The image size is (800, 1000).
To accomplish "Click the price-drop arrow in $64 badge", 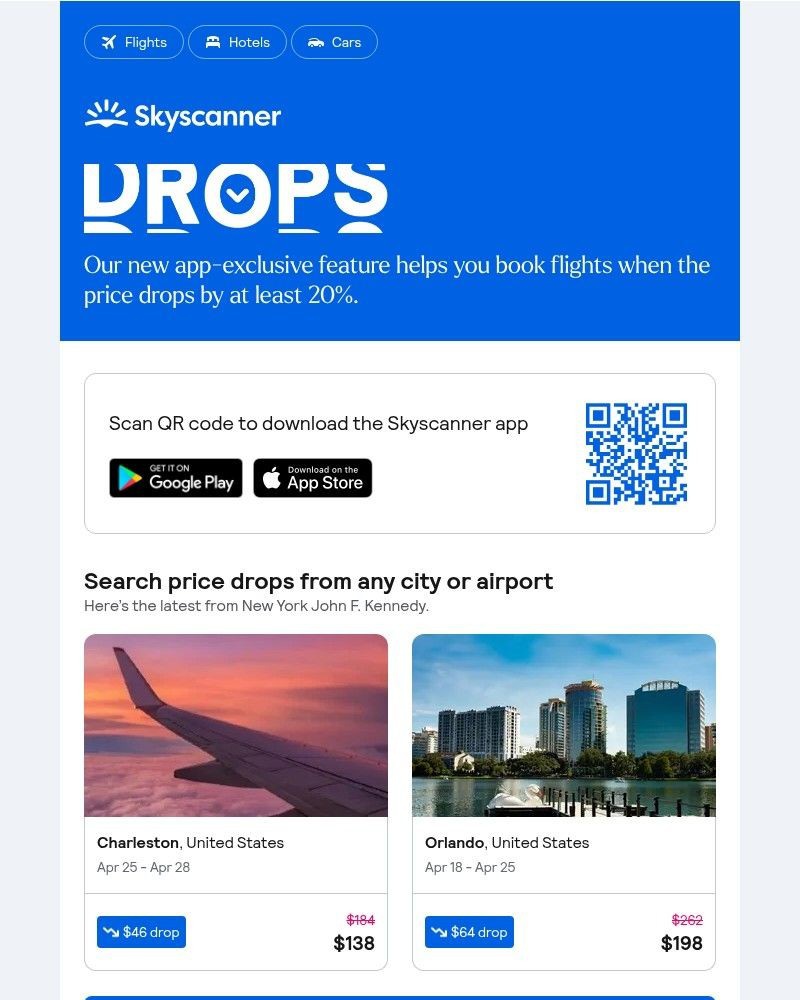I will (438, 931).
